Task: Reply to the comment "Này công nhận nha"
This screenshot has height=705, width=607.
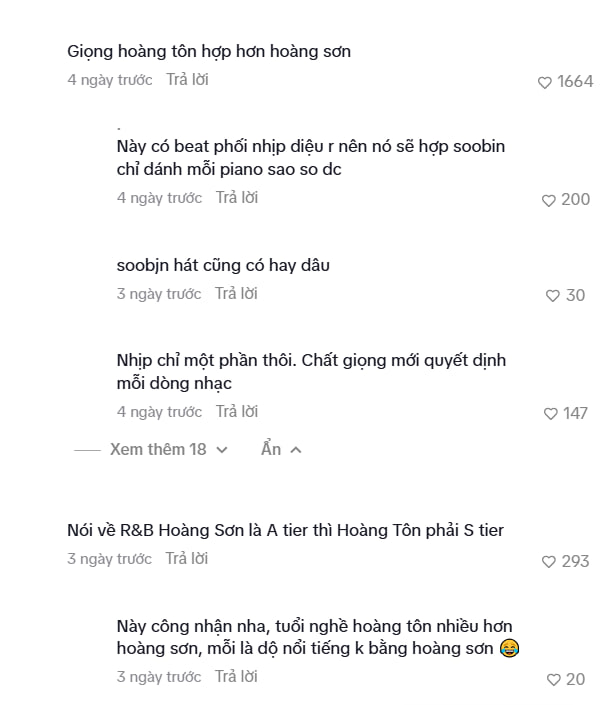Action: coord(237,677)
